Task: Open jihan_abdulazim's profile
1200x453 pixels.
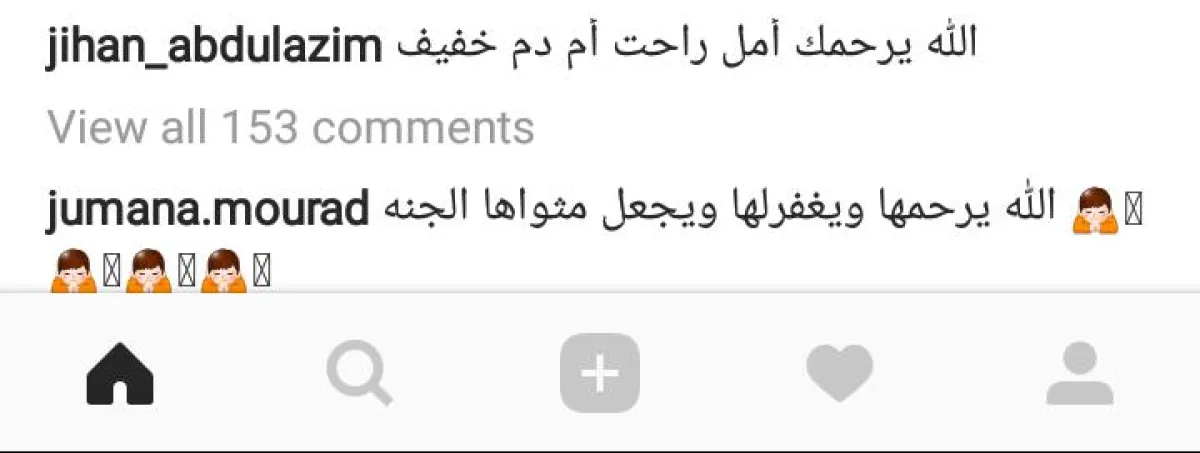Action: point(214,47)
